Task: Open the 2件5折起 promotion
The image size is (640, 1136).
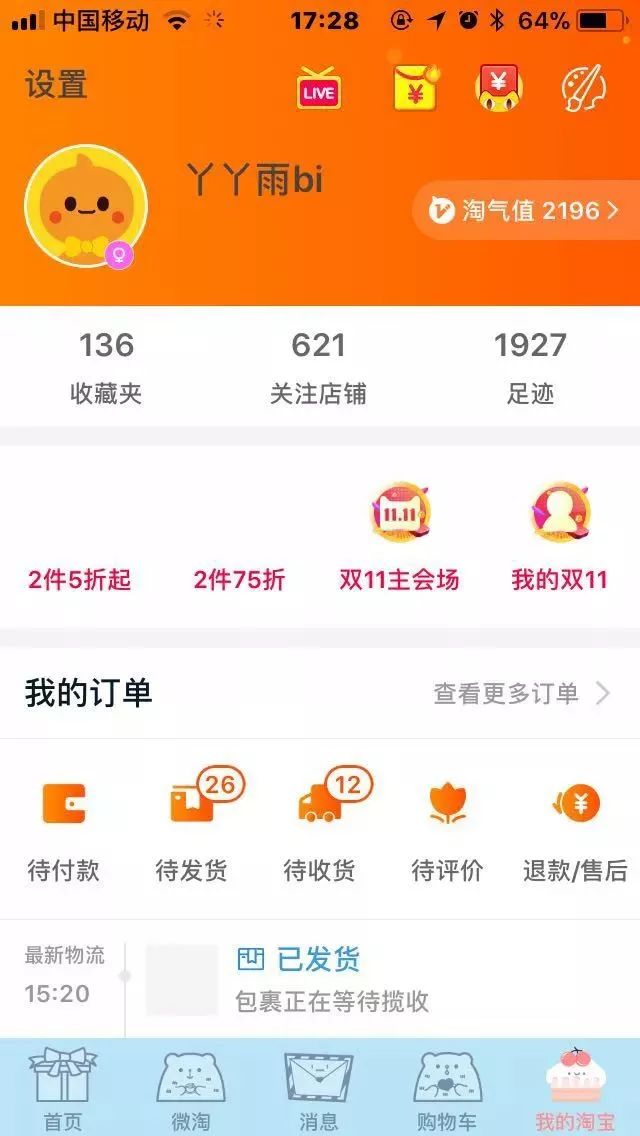Action: (x=80, y=580)
